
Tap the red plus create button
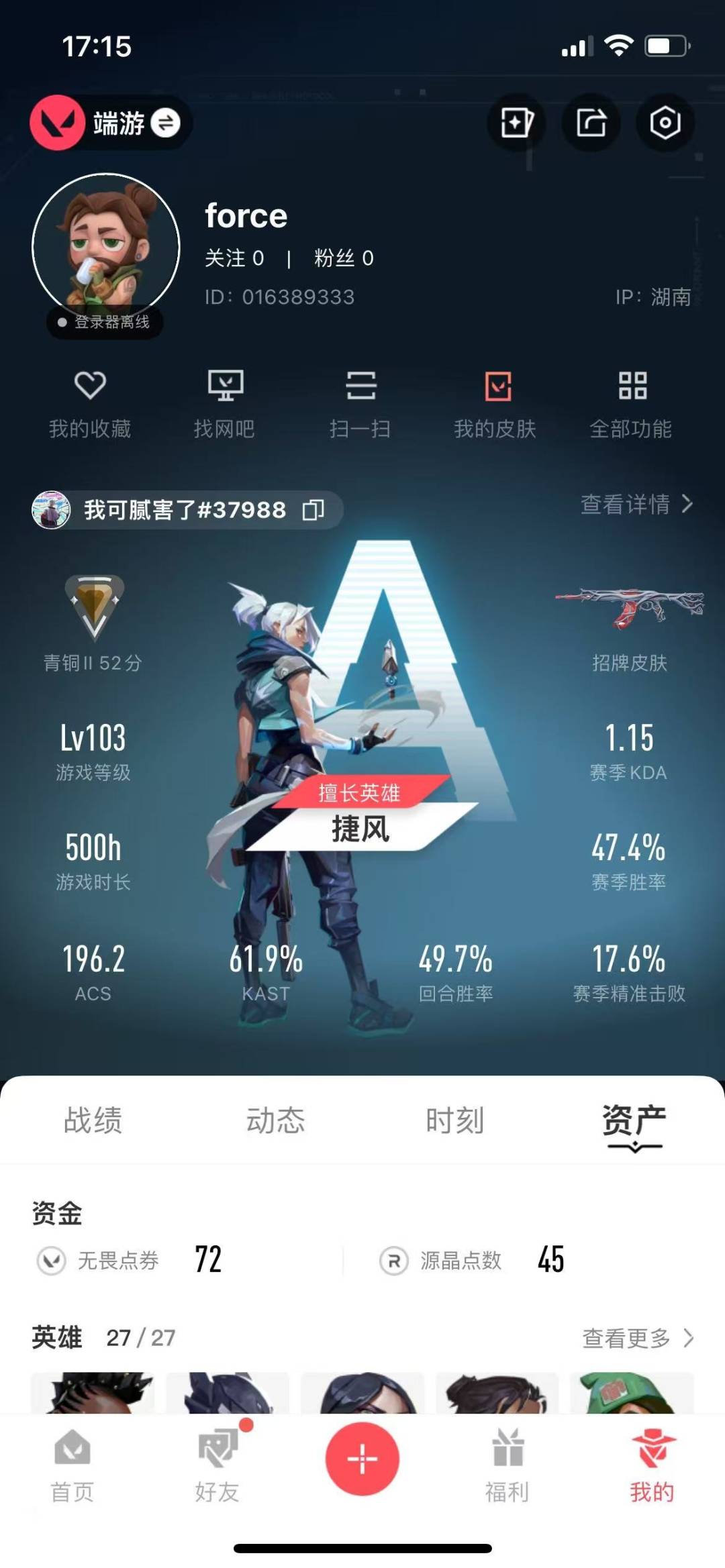362,1459
